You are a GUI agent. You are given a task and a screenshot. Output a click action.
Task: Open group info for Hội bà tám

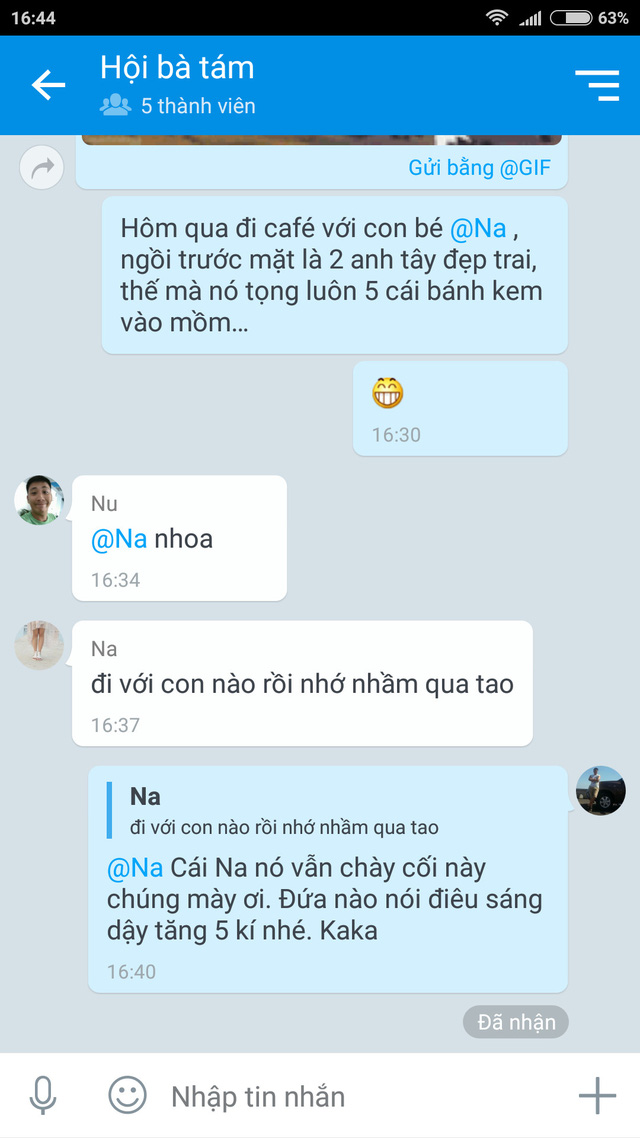tap(178, 85)
